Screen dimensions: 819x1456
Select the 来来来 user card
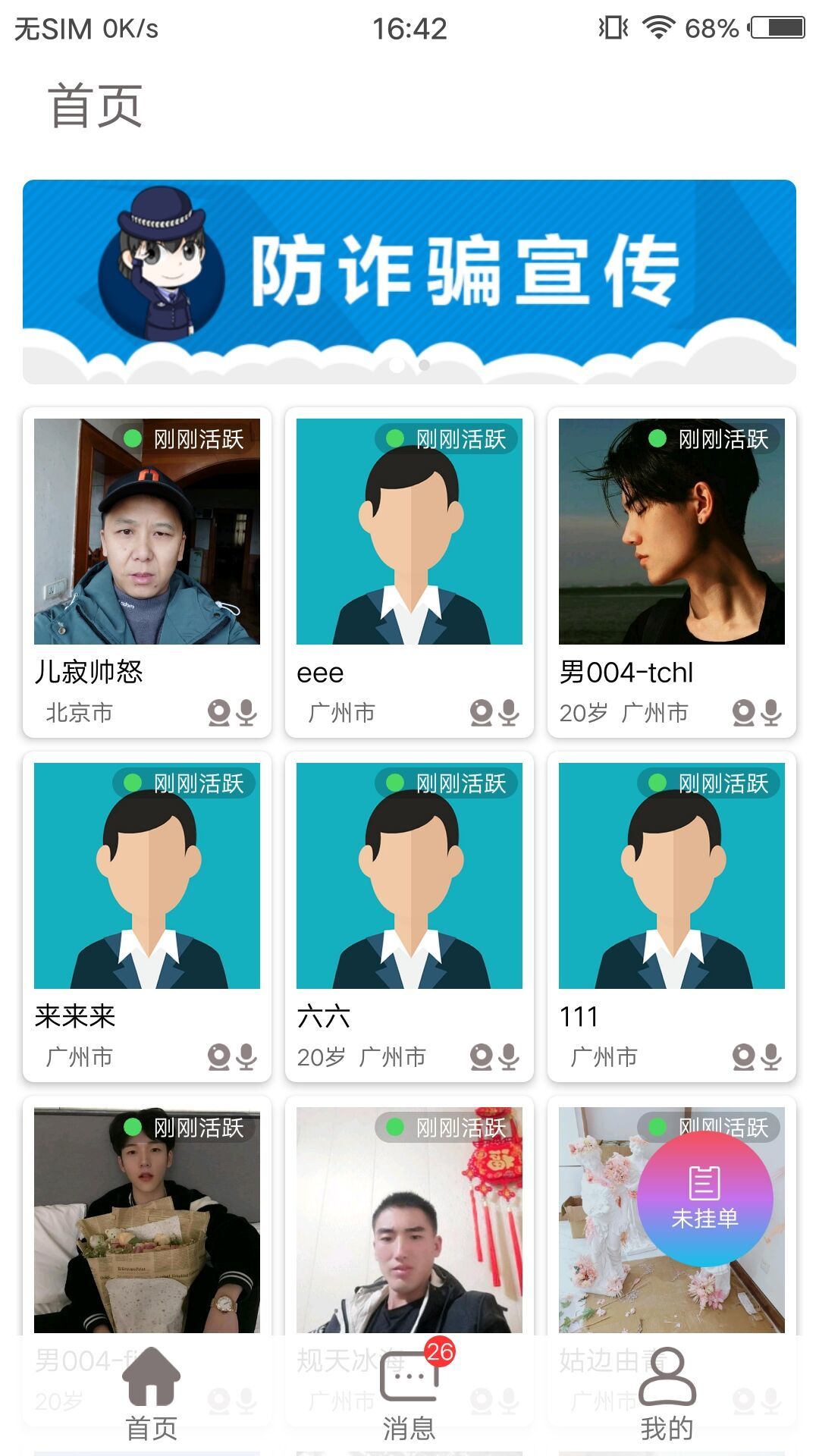147,916
